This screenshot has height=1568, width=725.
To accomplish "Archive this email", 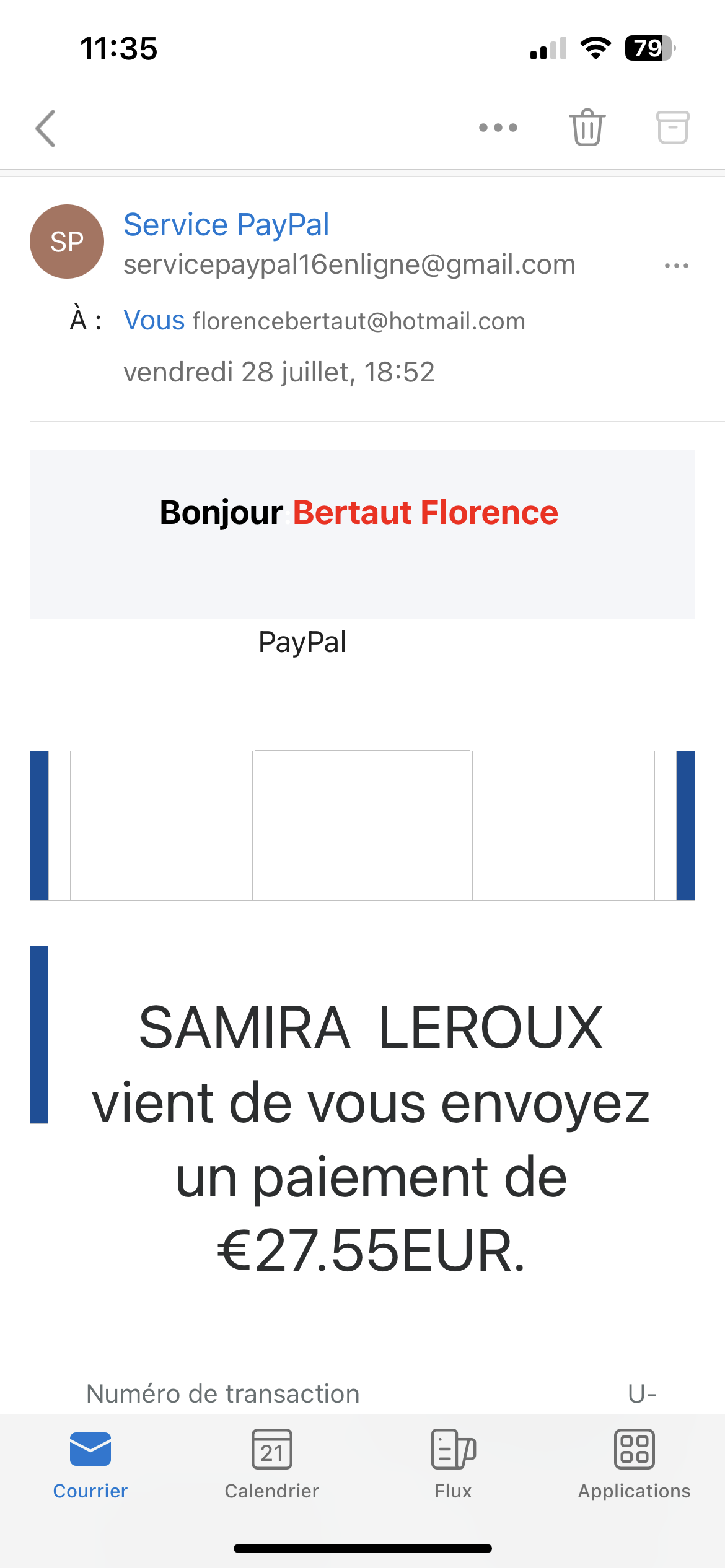I will (x=672, y=128).
